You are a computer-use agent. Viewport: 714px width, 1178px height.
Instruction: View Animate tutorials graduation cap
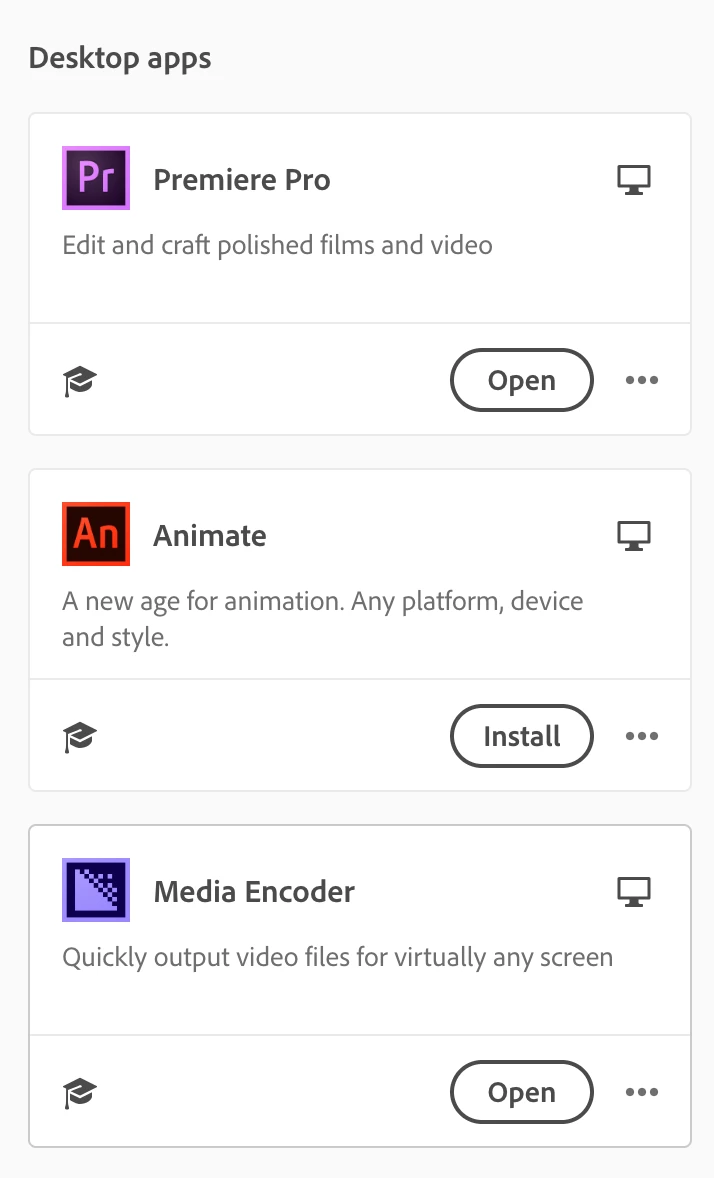click(80, 738)
